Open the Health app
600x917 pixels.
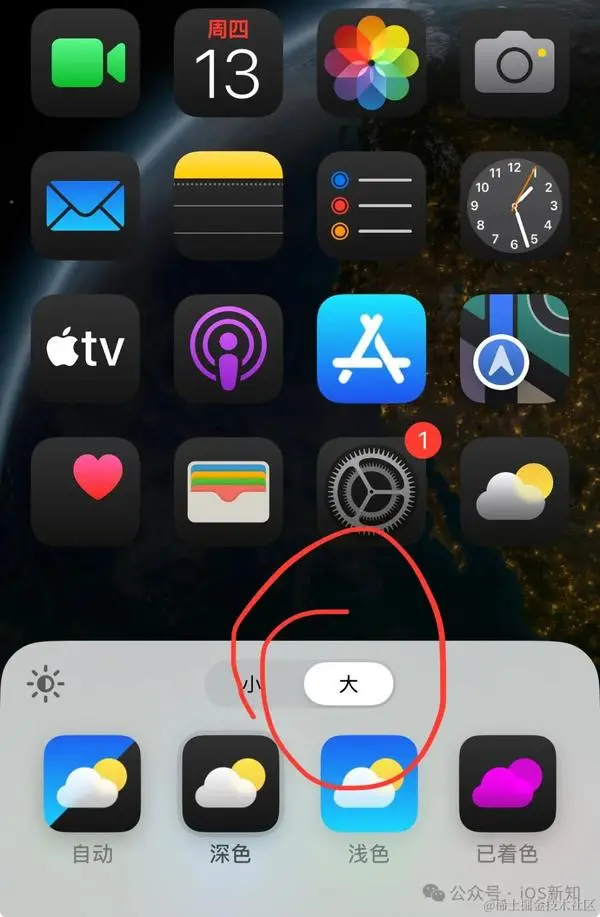(x=86, y=490)
